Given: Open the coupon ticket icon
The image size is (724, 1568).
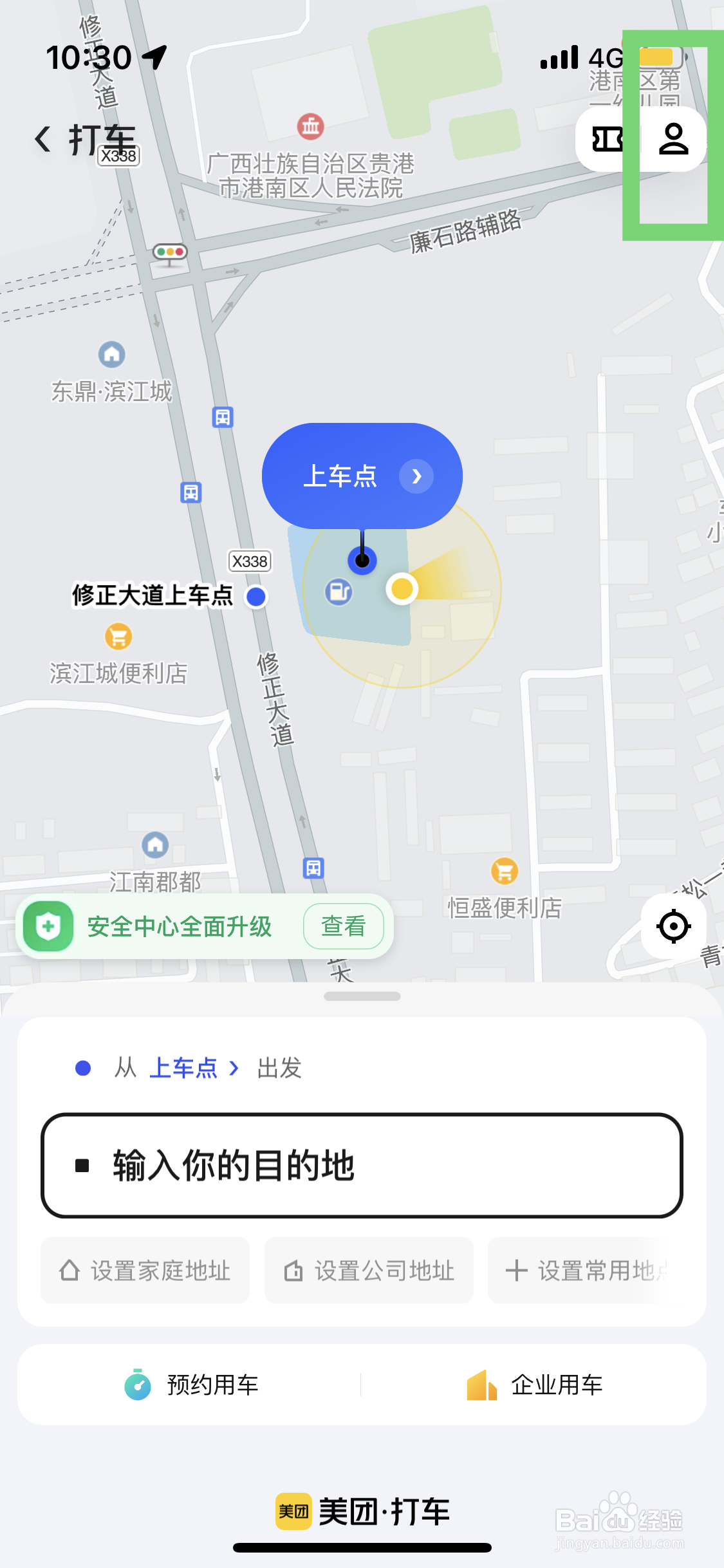Looking at the screenshot, I should (607, 139).
